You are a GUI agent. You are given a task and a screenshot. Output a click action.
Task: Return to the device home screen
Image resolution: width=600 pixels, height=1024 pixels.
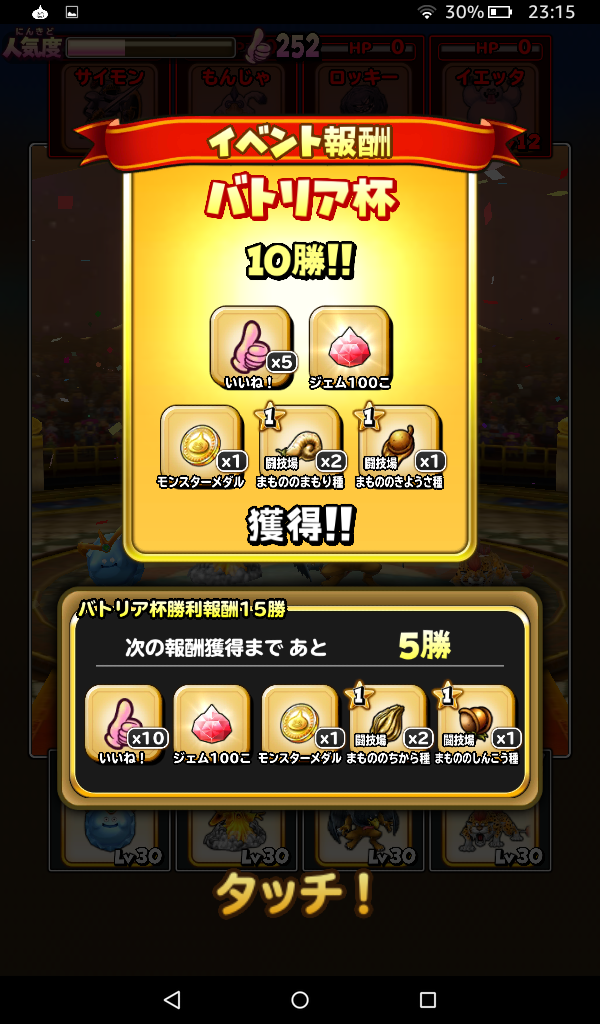300,999
